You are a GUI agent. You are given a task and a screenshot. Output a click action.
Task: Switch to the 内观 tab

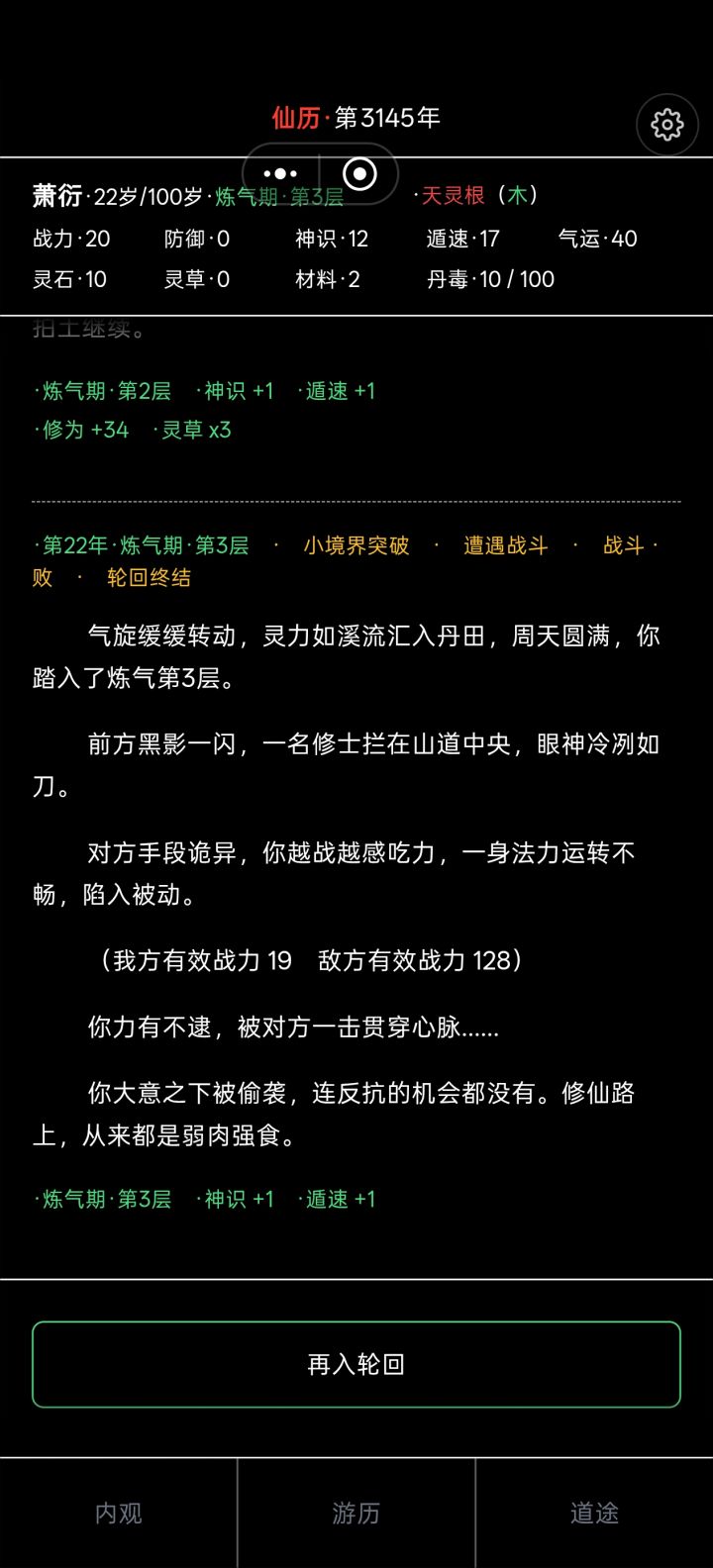point(119,1513)
